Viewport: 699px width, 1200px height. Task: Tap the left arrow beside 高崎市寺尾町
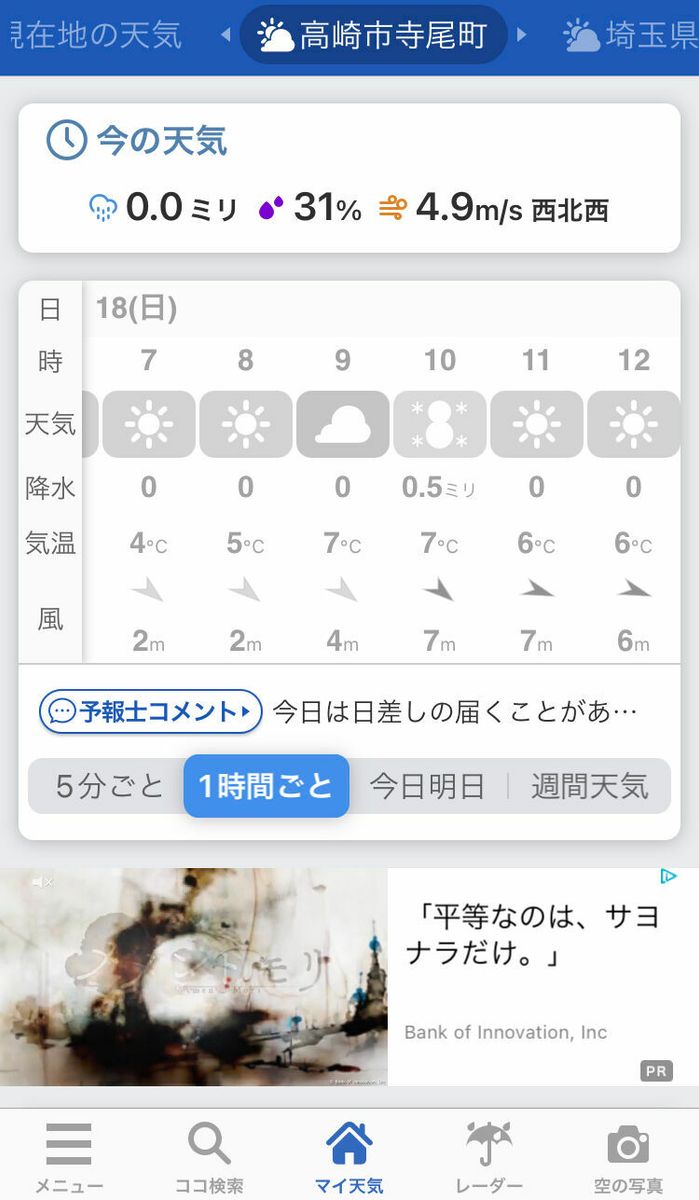pos(226,36)
